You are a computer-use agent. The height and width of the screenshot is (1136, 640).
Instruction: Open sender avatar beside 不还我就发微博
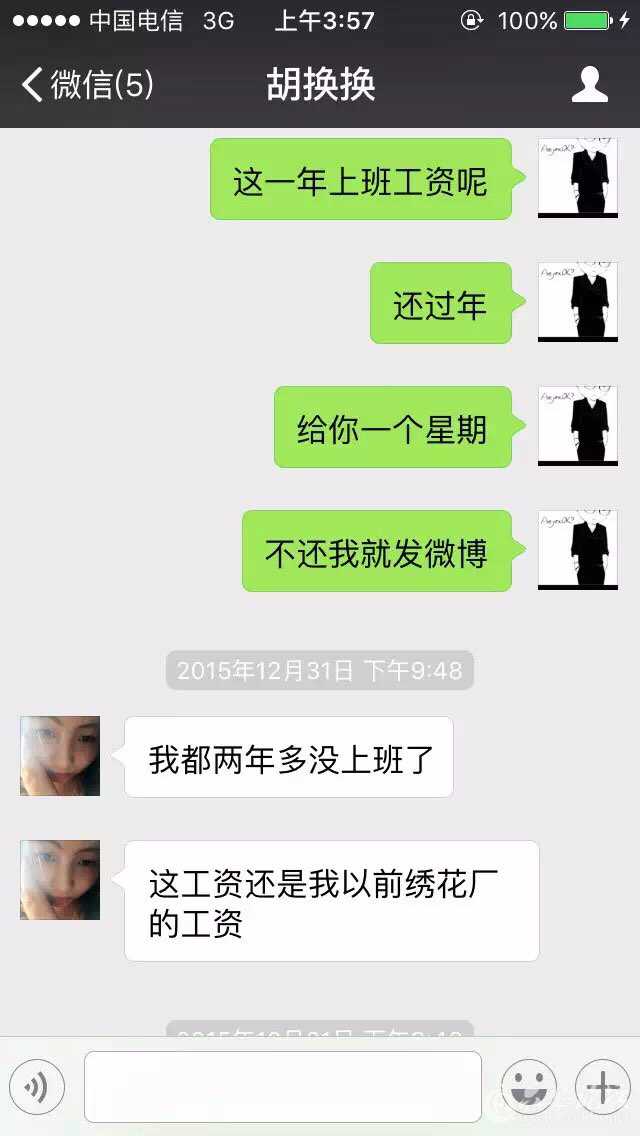578,550
